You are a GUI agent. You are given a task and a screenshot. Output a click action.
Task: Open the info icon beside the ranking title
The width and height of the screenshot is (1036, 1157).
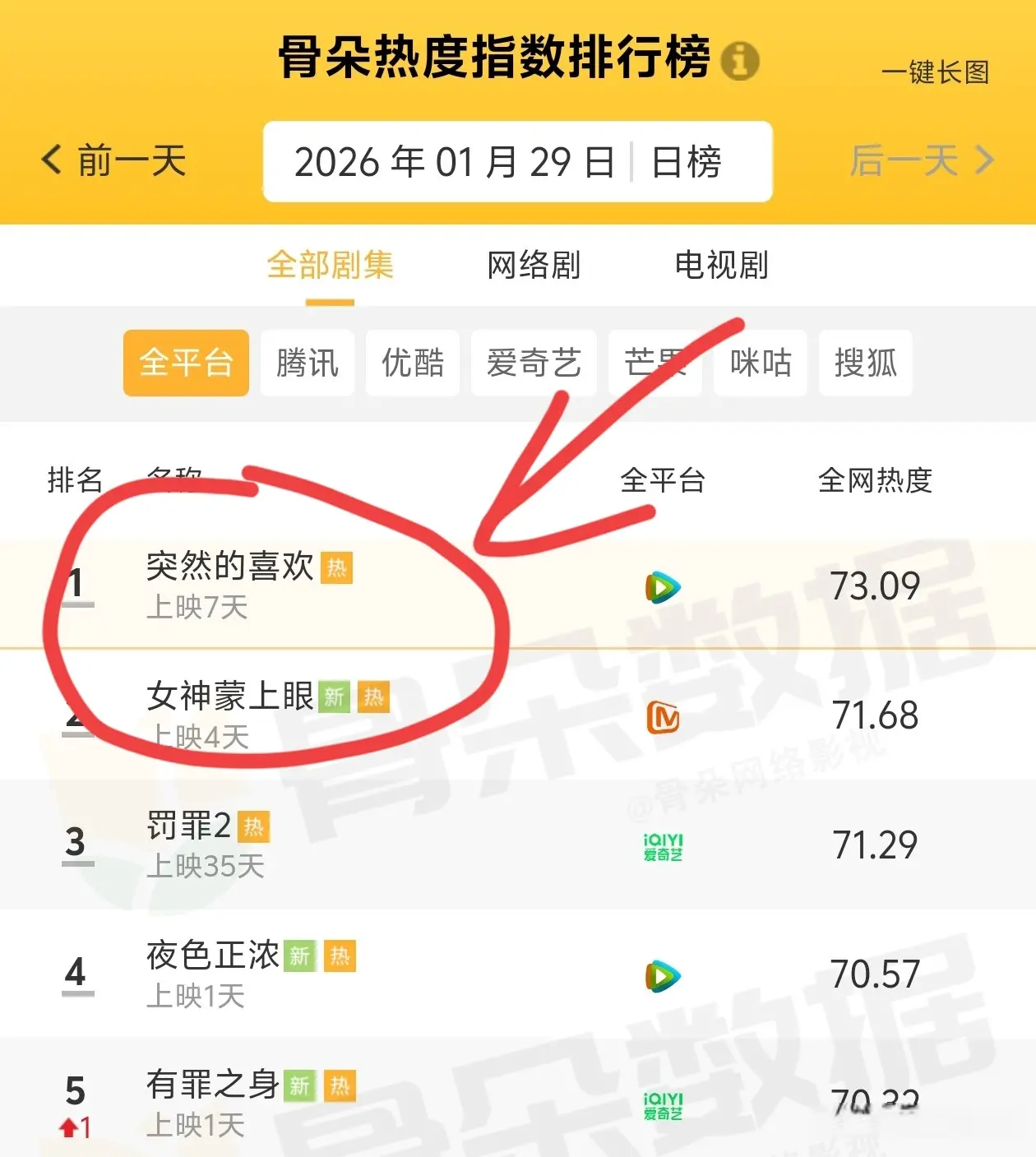pyautogui.click(x=740, y=61)
